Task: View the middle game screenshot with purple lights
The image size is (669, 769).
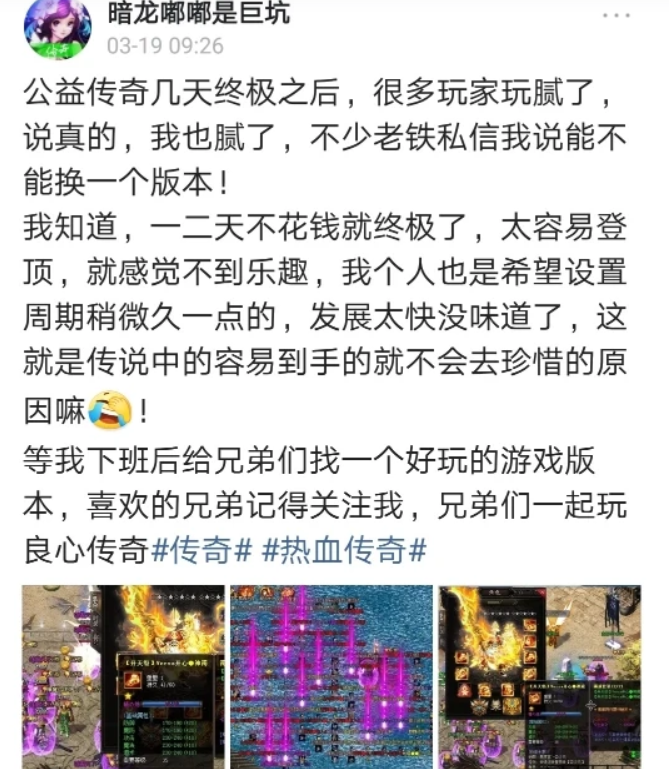Action: point(331,677)
